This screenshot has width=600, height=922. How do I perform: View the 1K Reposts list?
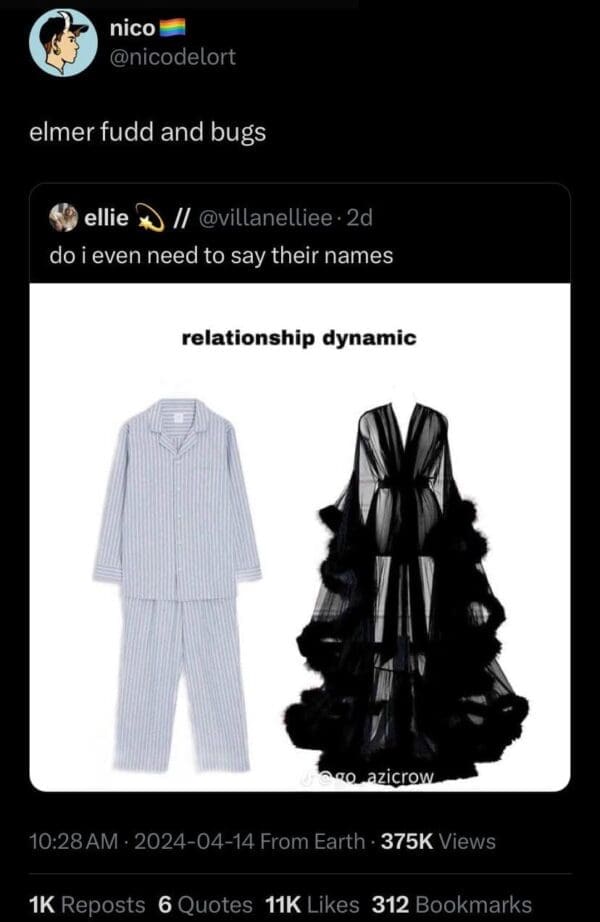(87, 904)
